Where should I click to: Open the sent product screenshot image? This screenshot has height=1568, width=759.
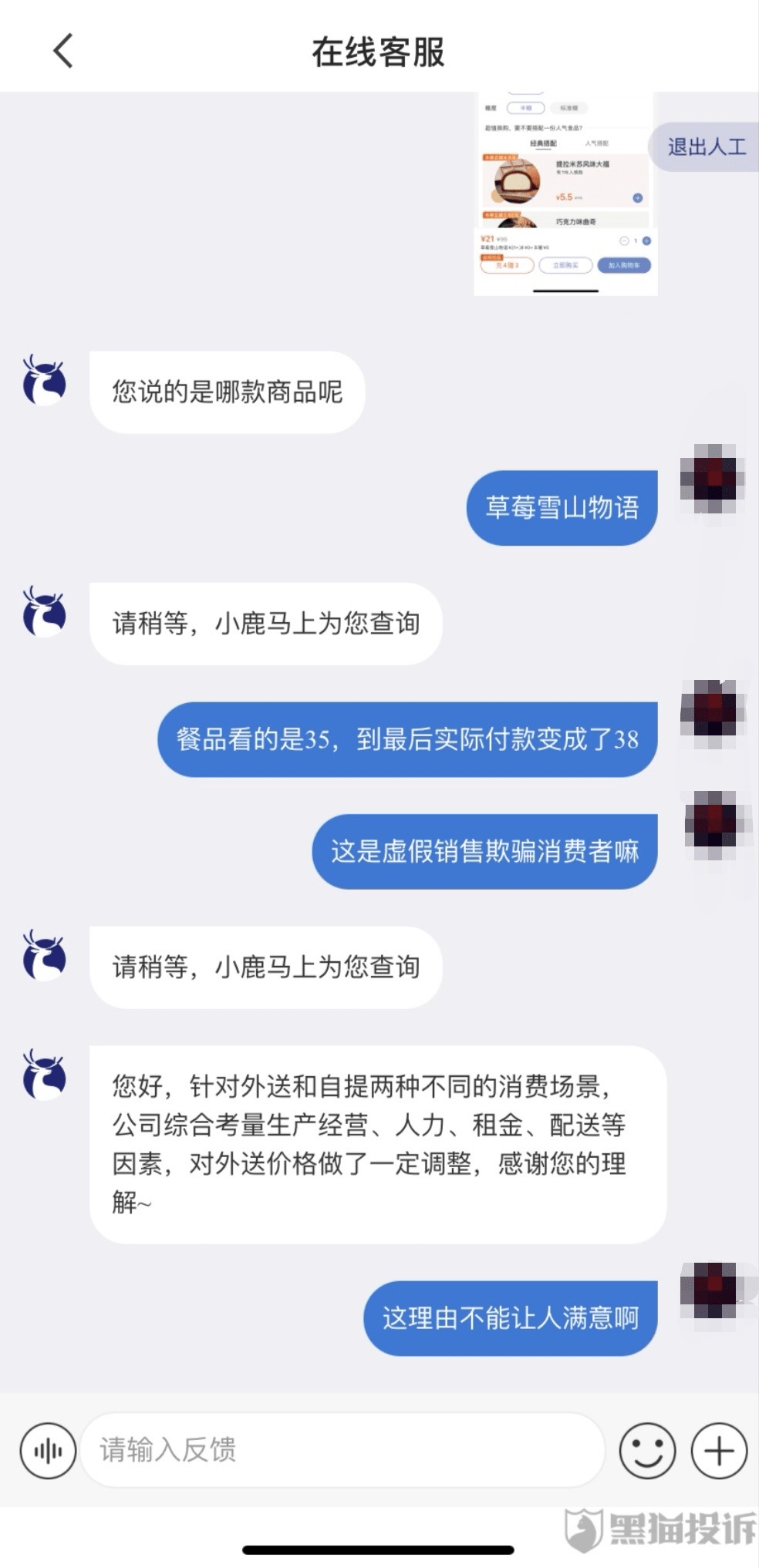565,193
